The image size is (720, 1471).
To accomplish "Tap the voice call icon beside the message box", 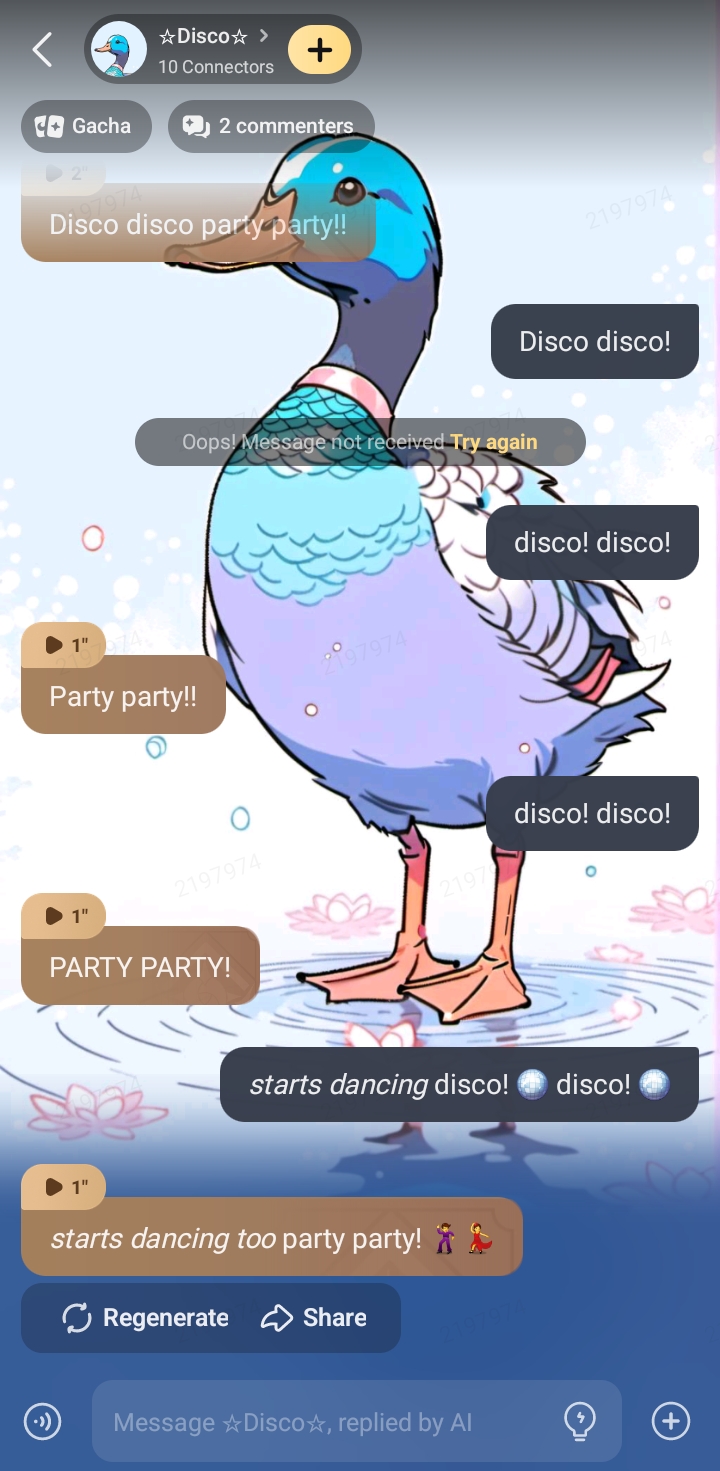I will tap(42, 1421).
